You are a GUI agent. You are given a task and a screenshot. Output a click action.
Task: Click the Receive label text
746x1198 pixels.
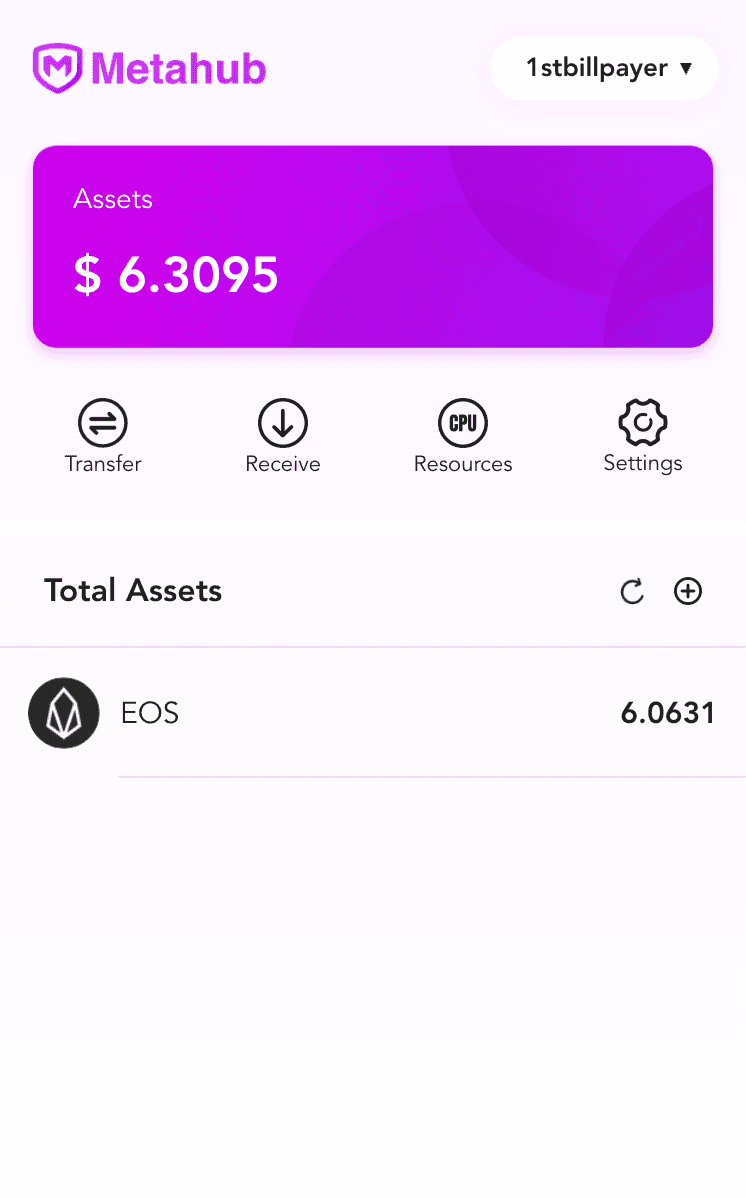[x=283, y=464]
